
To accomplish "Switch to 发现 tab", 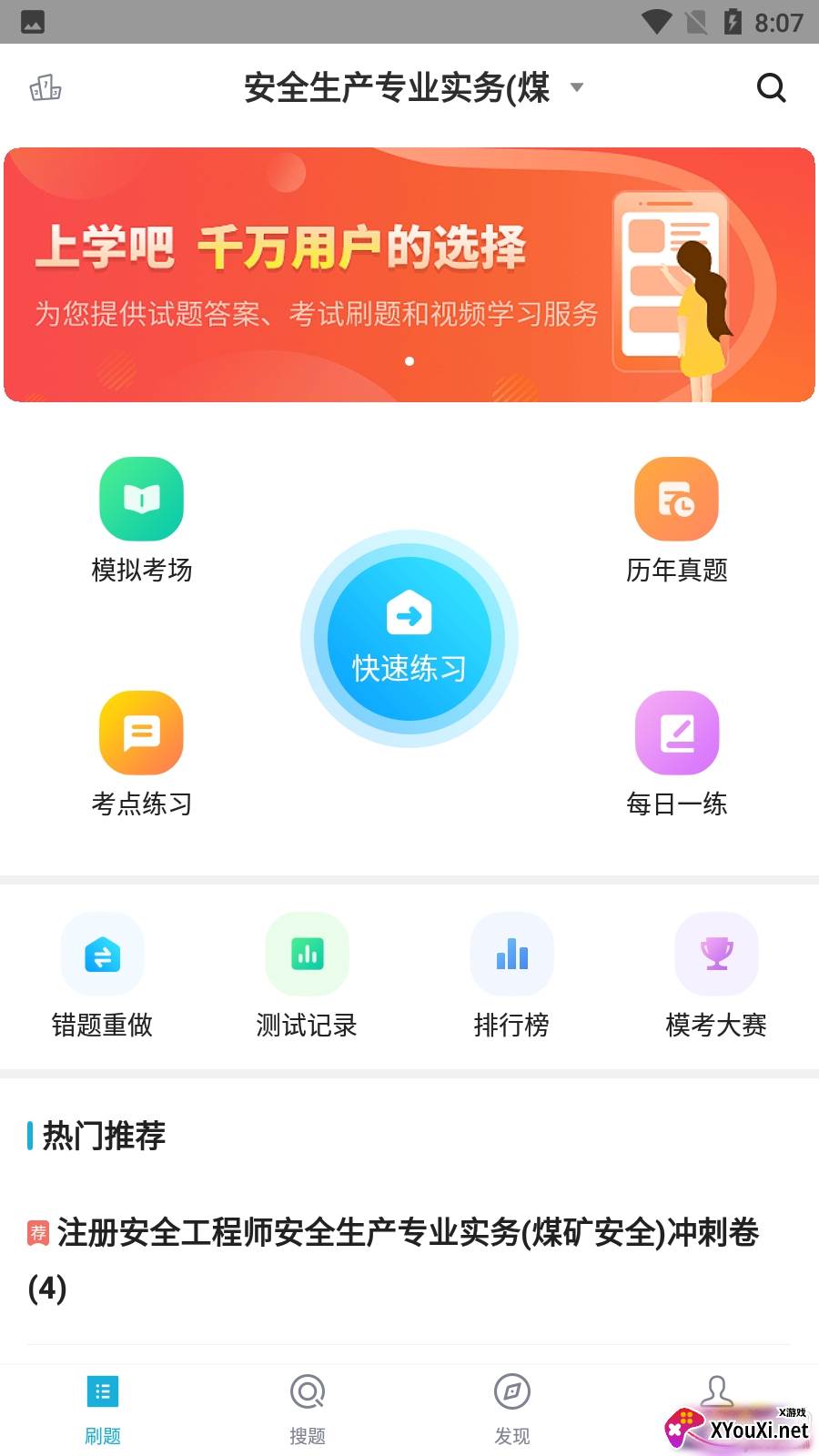I will click(511, 1409).
